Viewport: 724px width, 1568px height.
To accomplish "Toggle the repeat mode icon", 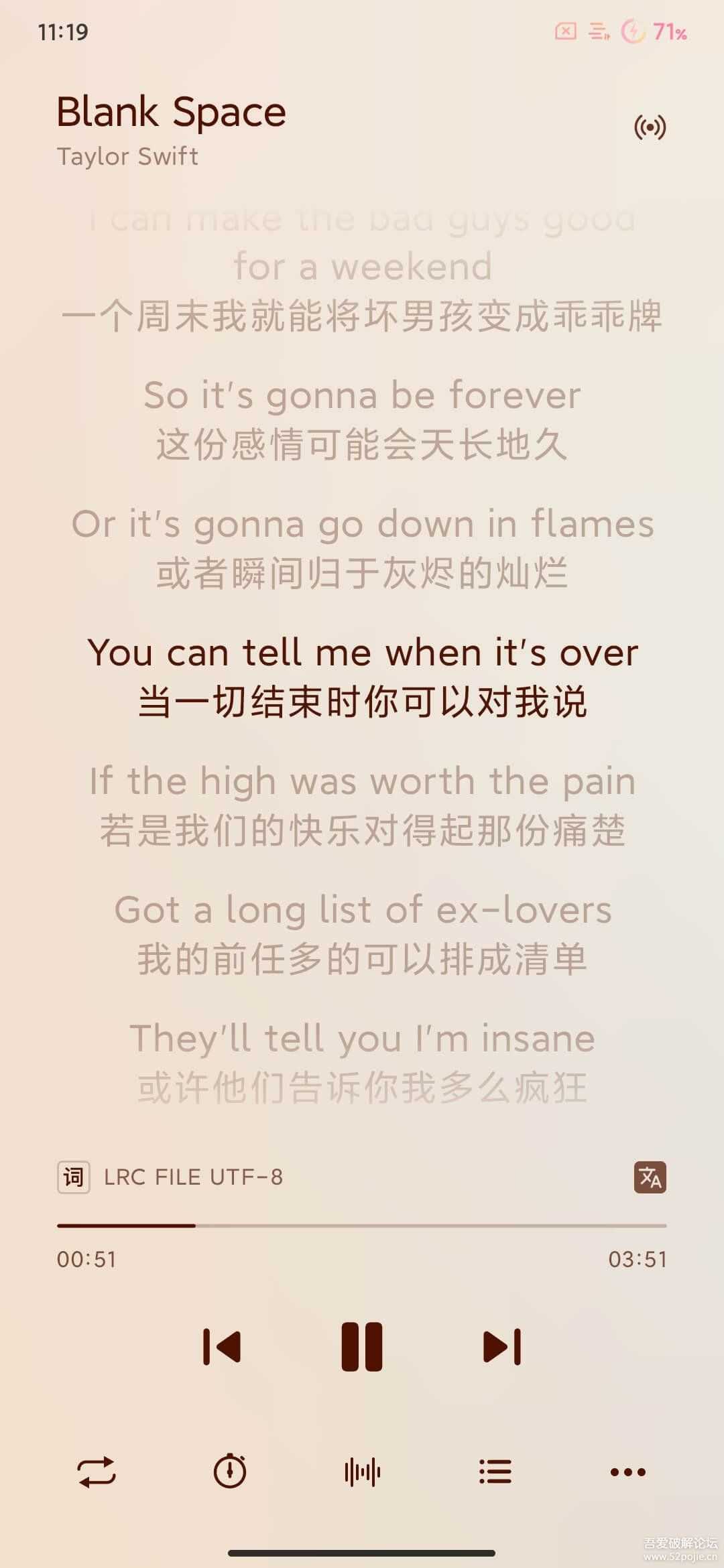I will [97, 1472].
